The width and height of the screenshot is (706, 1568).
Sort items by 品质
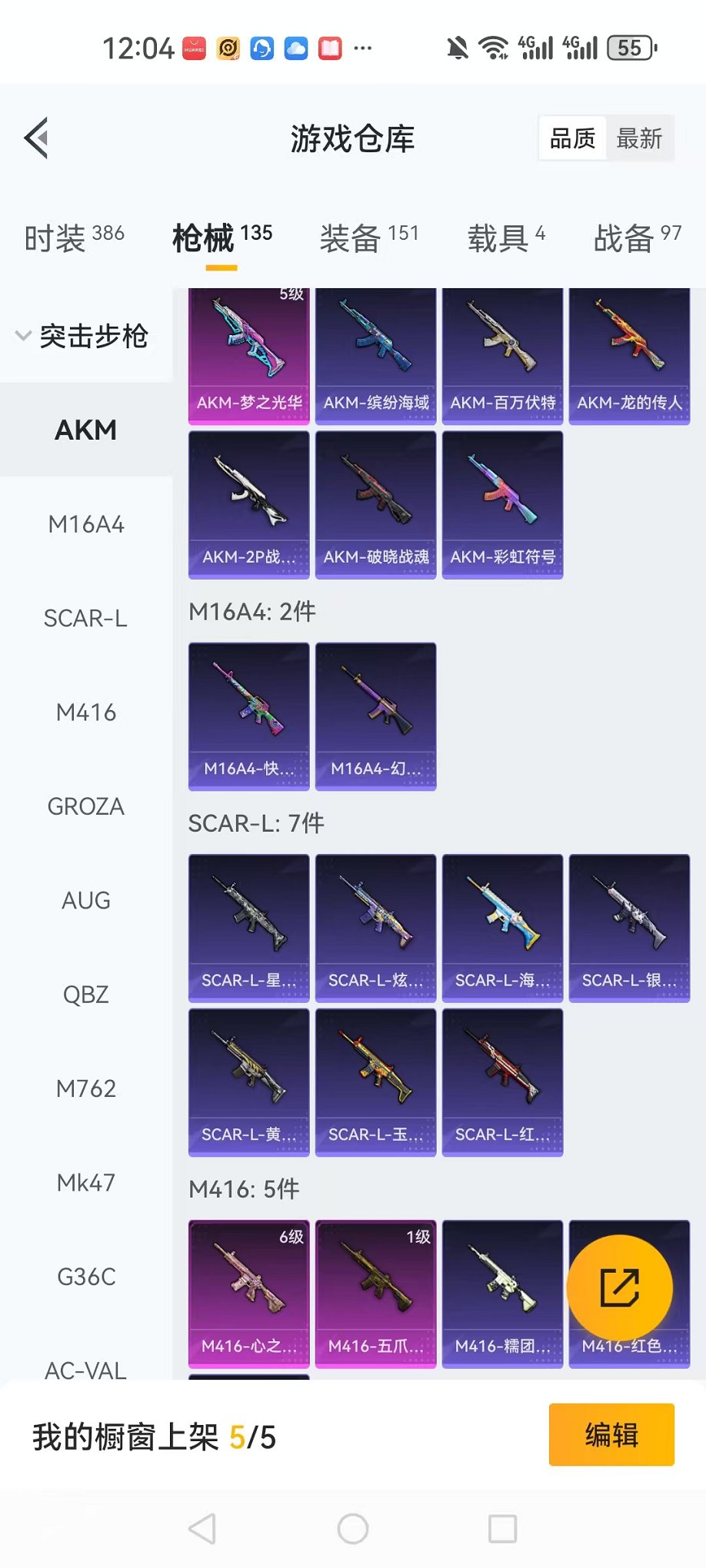pos(573,139)
